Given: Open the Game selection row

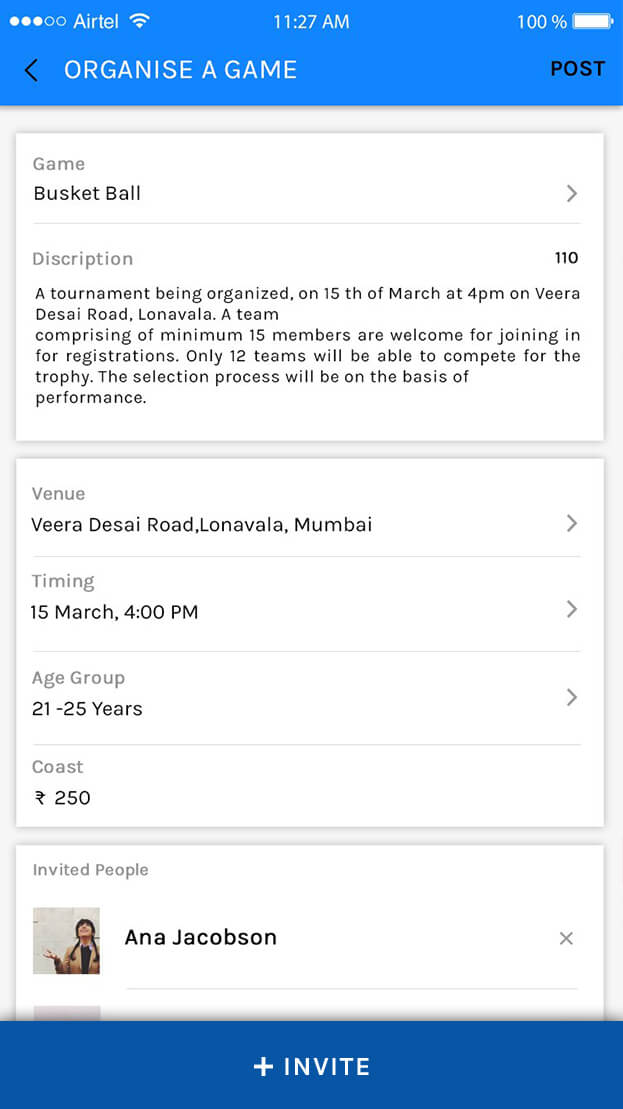Looking at the screenshot, I should point(306,180).
